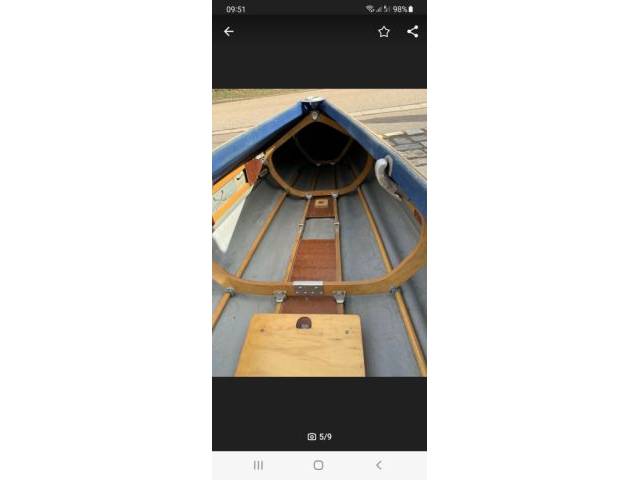This screenshot has width=640, height=480.
Task: Go back using the top arrow
Action: [x=229, y=32]
